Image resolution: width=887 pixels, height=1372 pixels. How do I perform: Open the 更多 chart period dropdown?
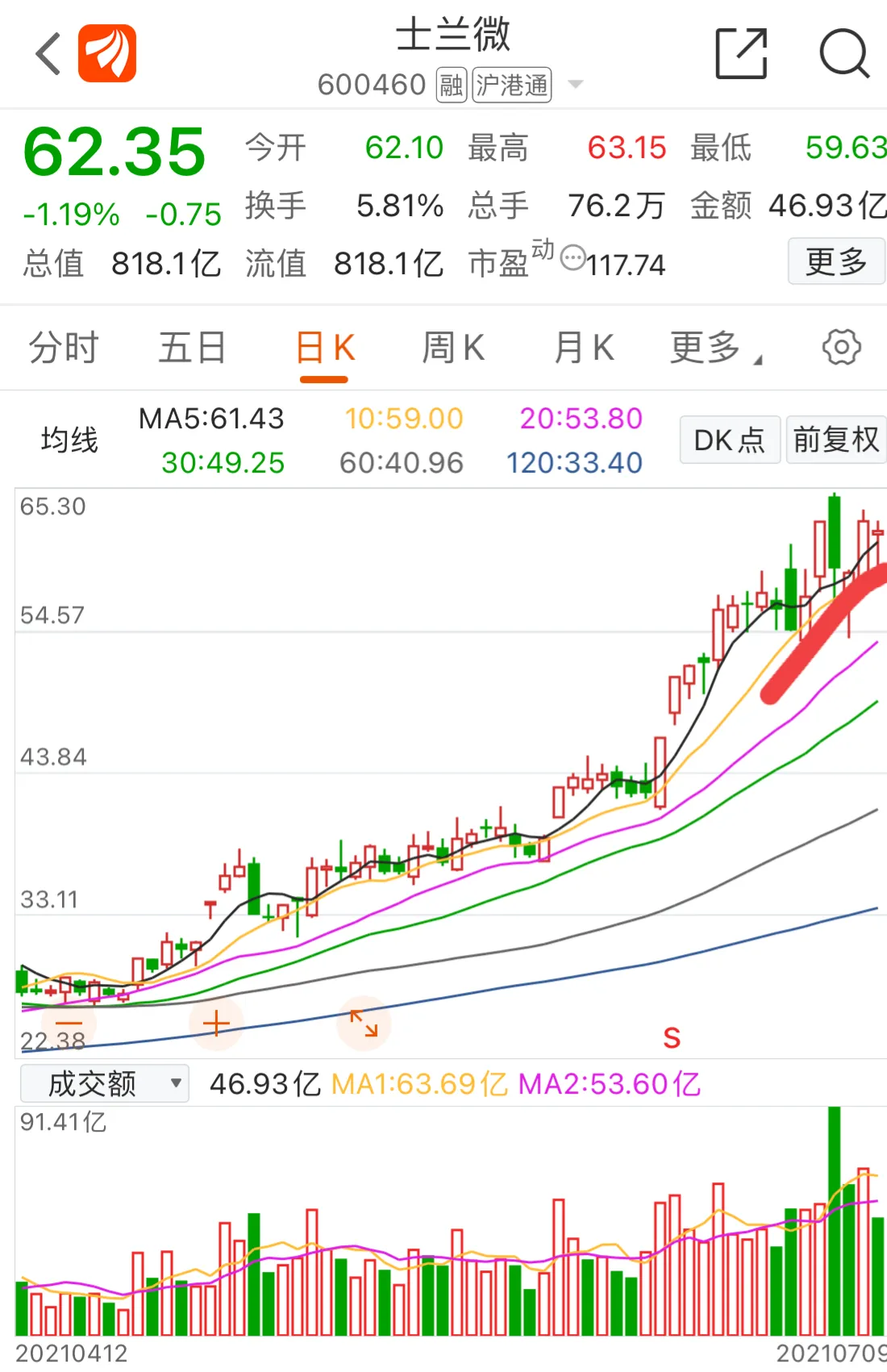point(713,348)
